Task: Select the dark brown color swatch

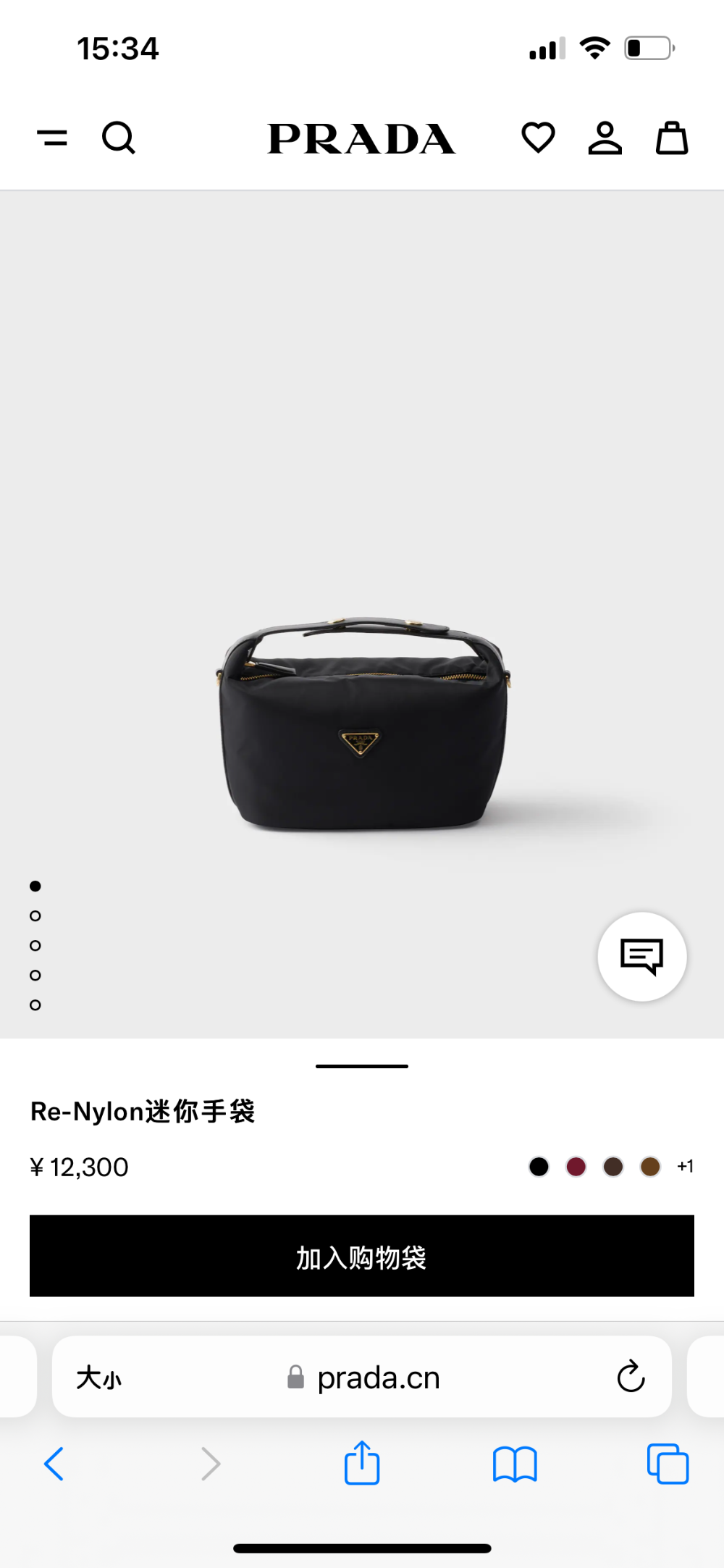Action: [x=613, y=1167]
